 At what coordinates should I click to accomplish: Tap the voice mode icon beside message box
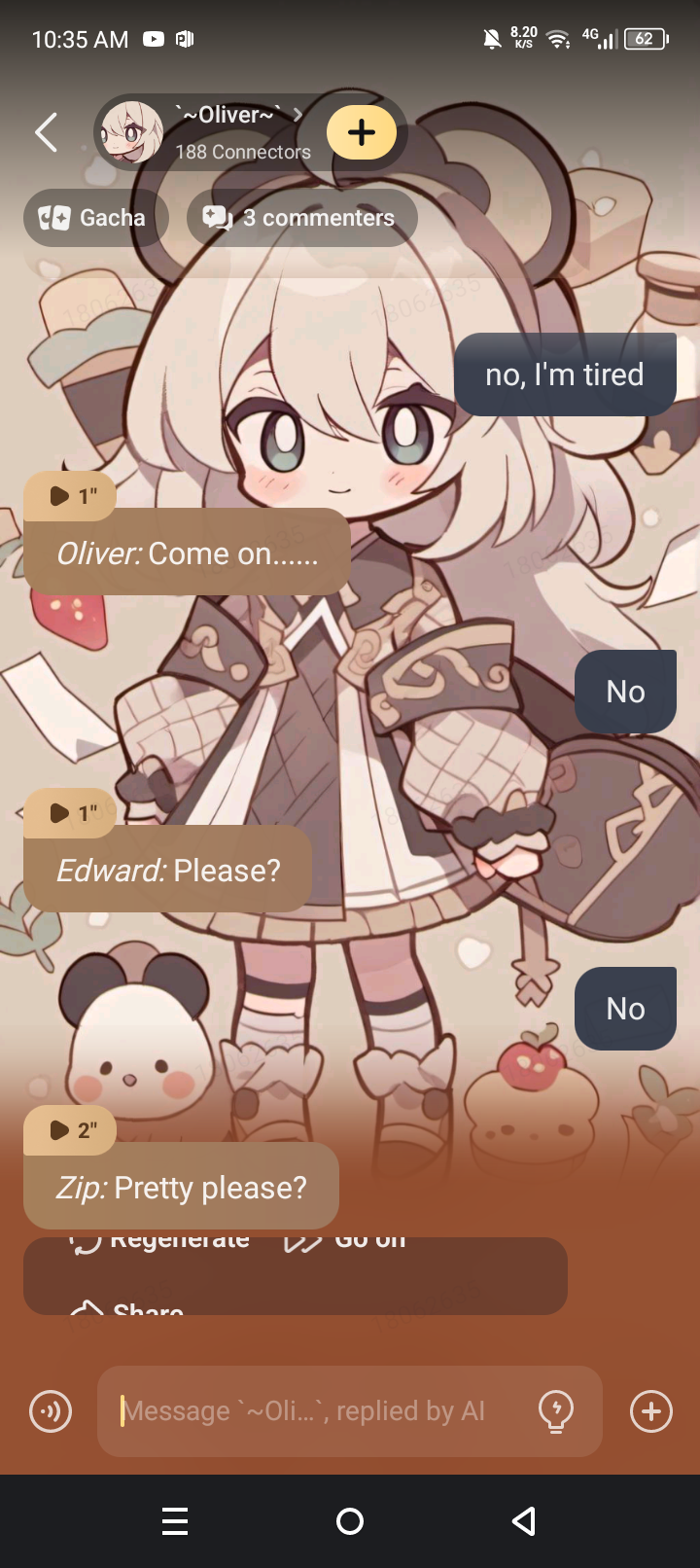[51, 1410]
